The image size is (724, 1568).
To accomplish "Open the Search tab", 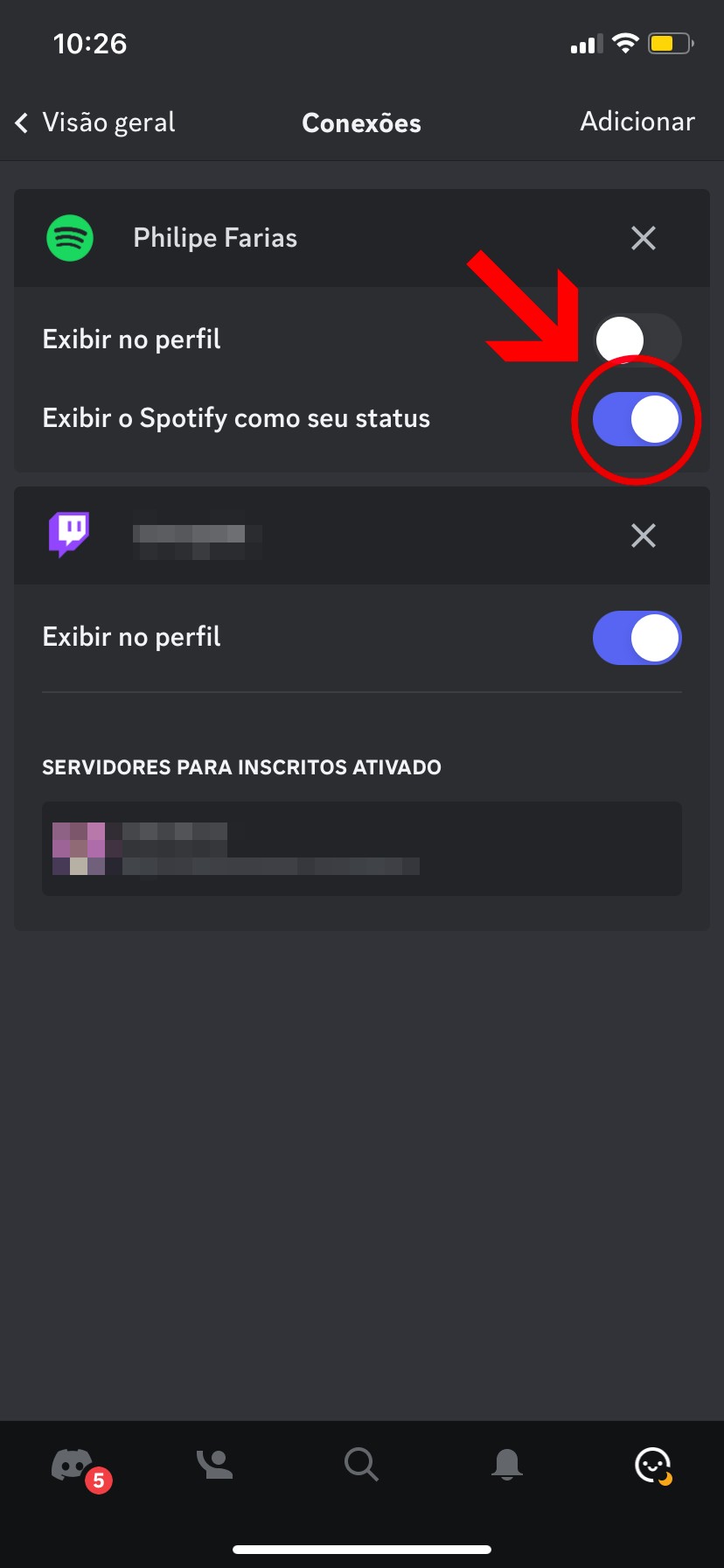I will tap(360, 1464).
